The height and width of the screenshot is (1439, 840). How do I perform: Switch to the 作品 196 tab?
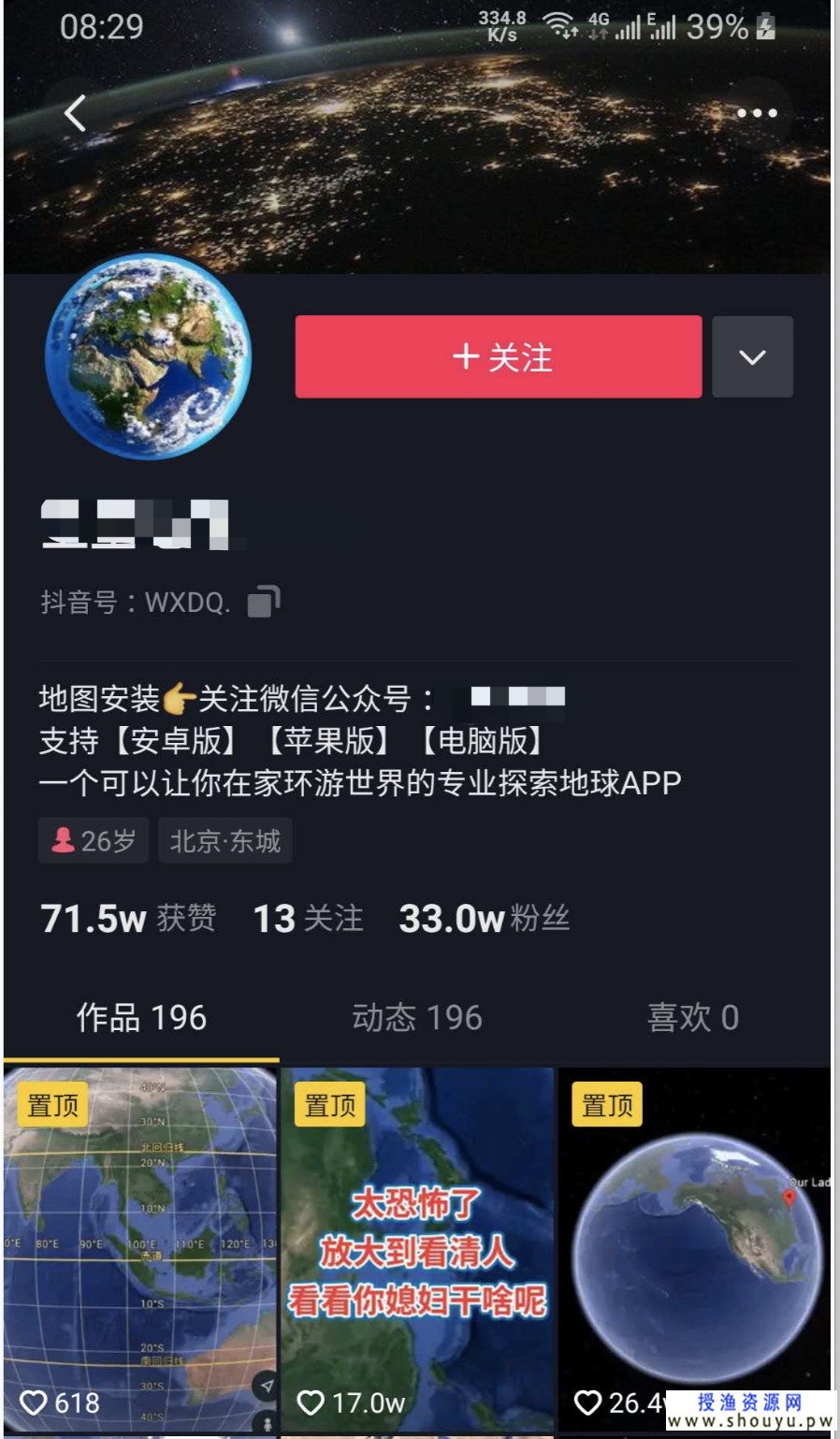[141, 1017]
